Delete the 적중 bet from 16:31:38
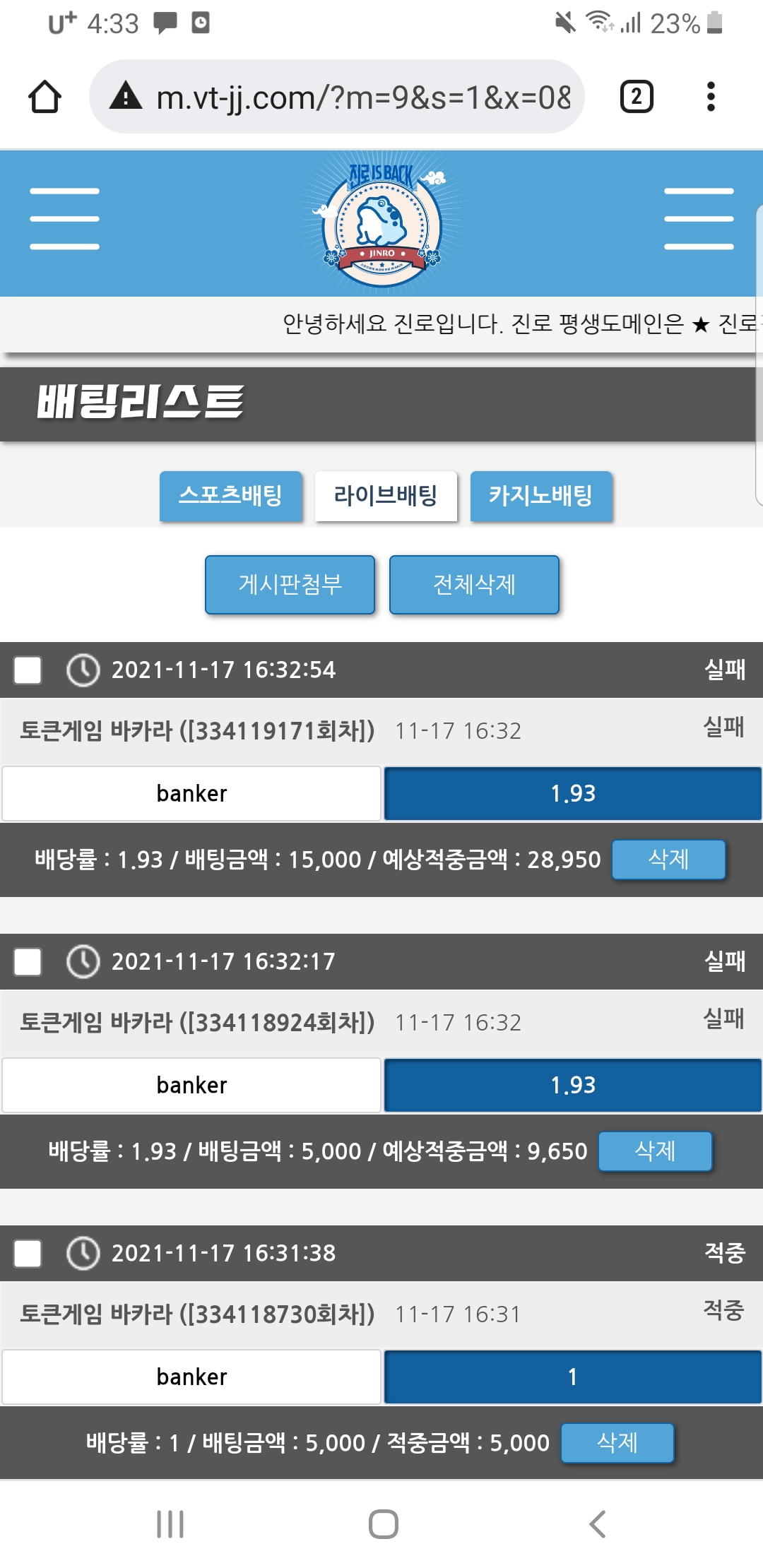 617,1443
